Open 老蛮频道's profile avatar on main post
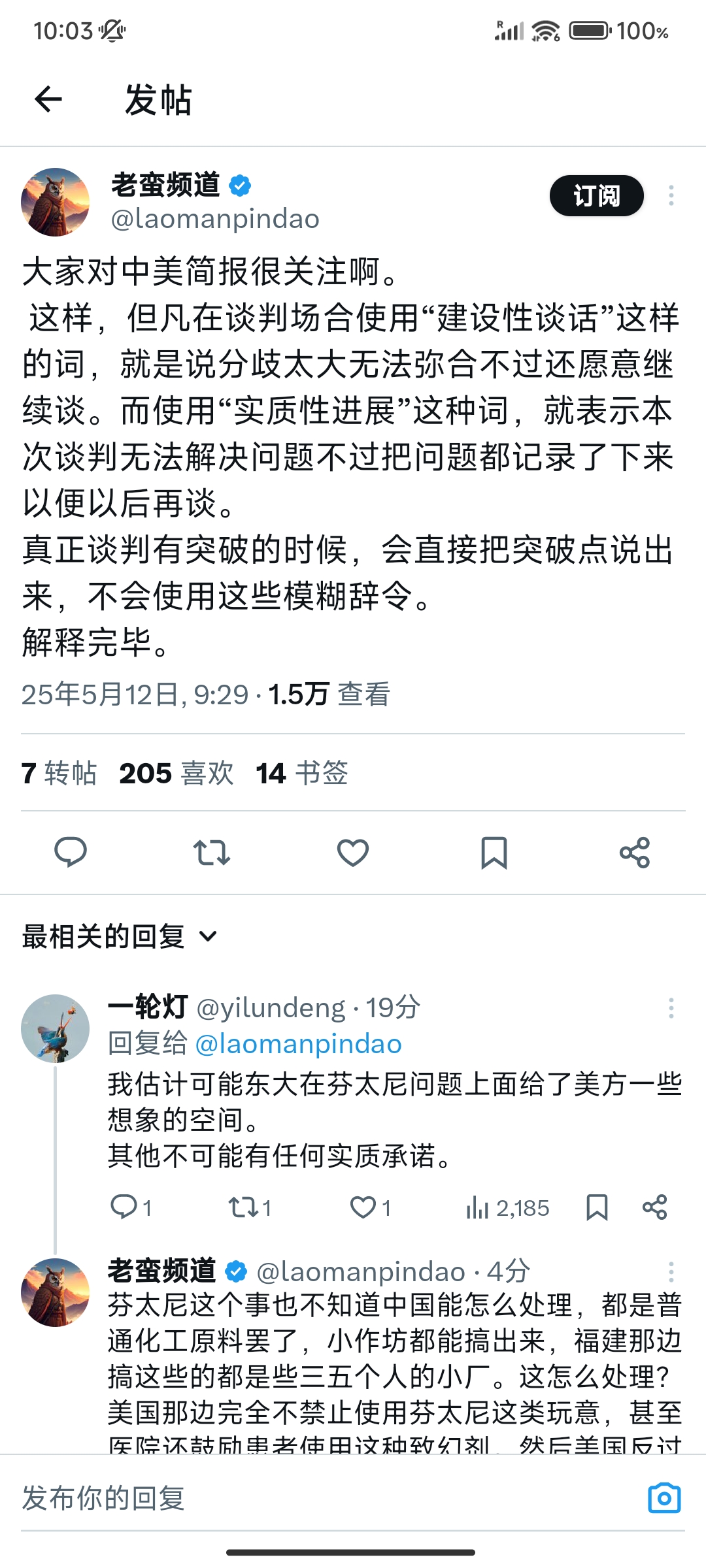 55,202
